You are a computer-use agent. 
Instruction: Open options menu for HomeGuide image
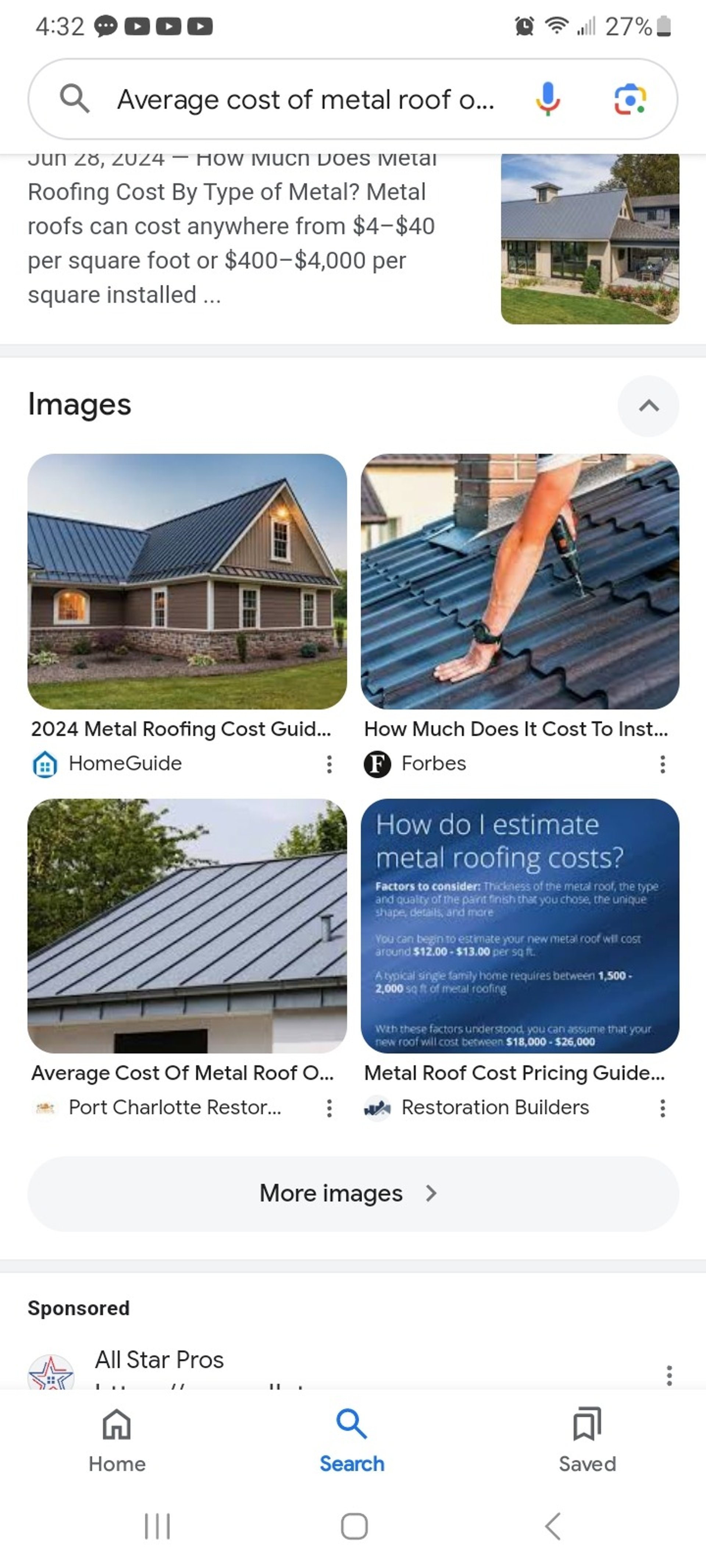329,764
